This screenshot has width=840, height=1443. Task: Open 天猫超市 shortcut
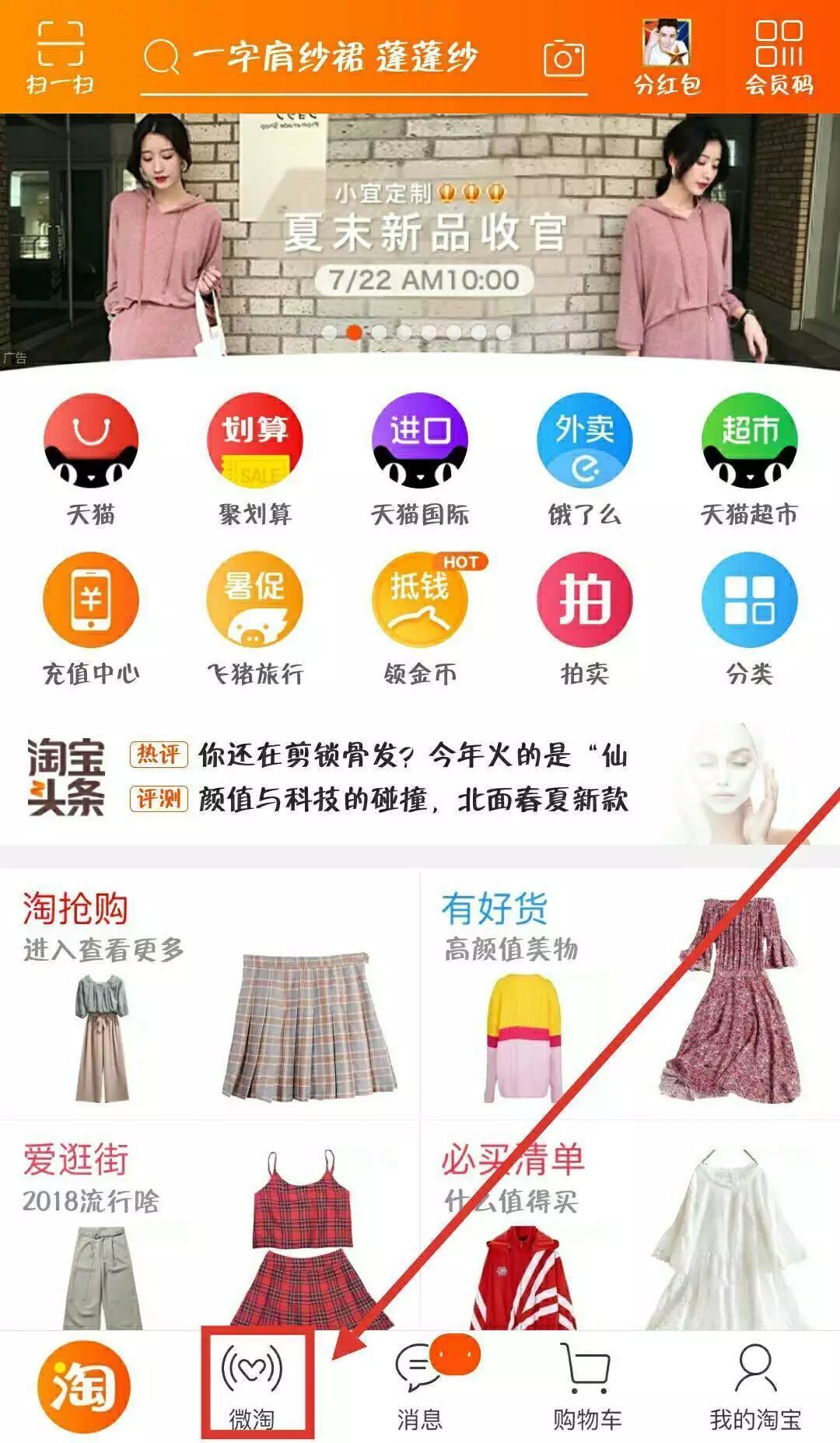point(749,459)
